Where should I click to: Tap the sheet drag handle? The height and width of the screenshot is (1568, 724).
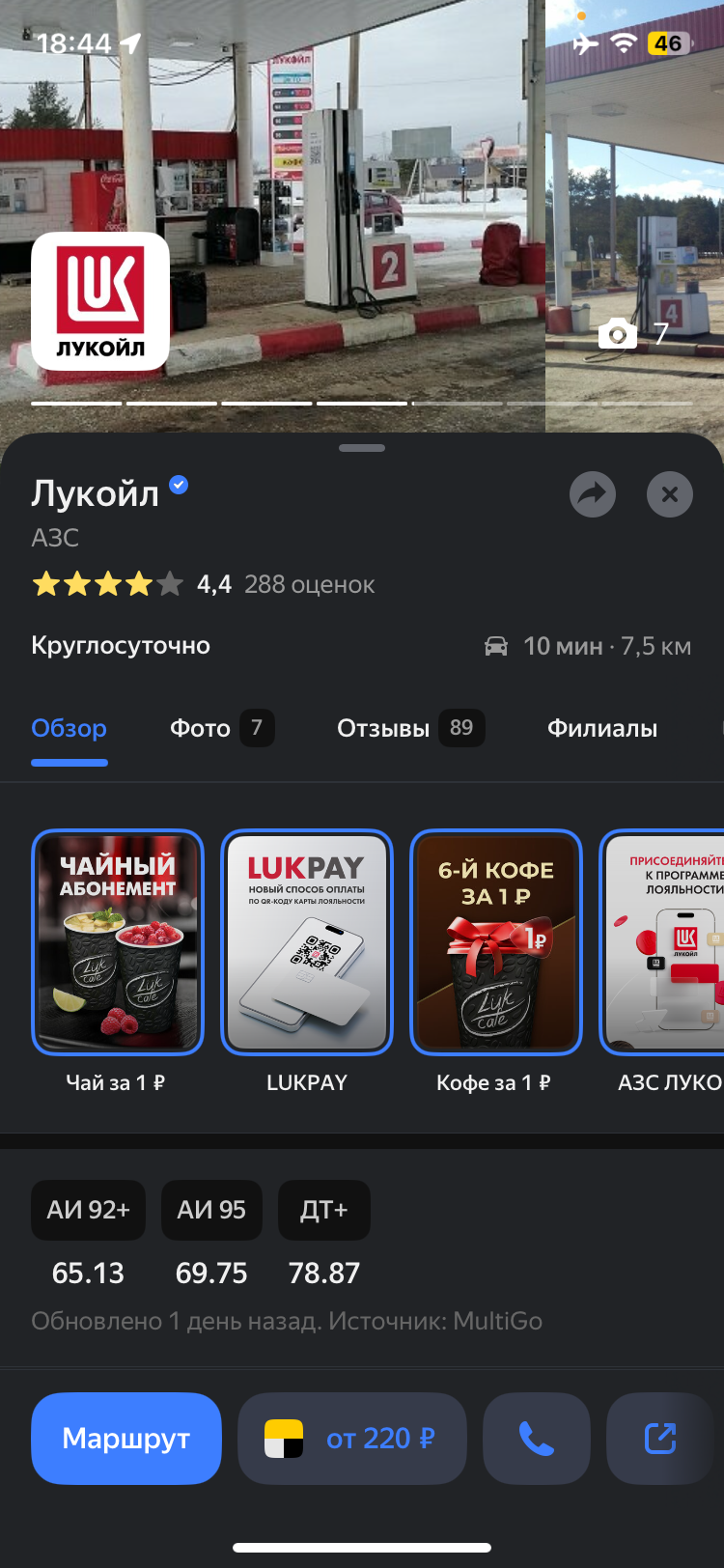click(x=362, y=448)
